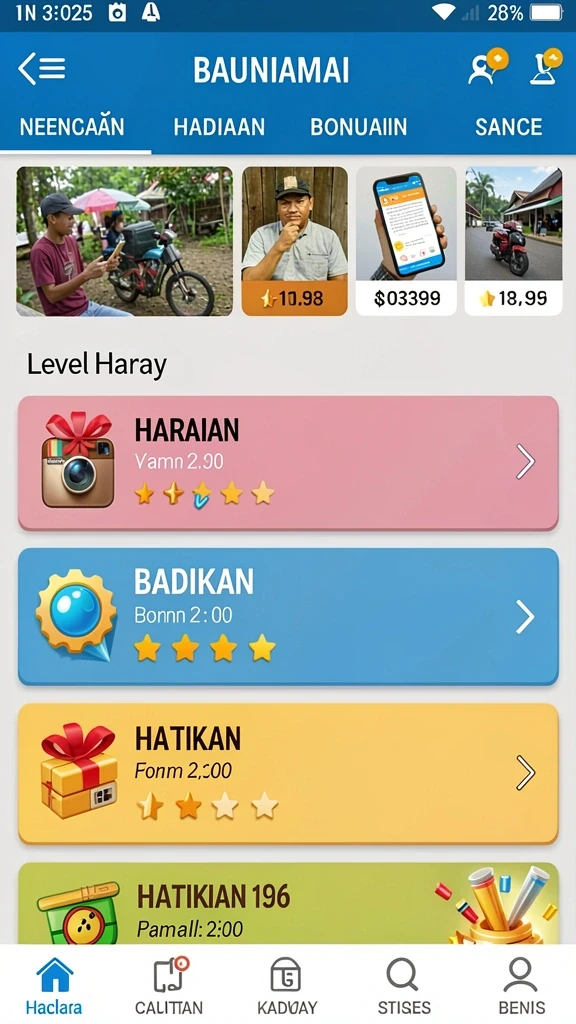Switch to the NEENCAÄN tab
The image size is (576, 1024).
[x=72, y=126]
